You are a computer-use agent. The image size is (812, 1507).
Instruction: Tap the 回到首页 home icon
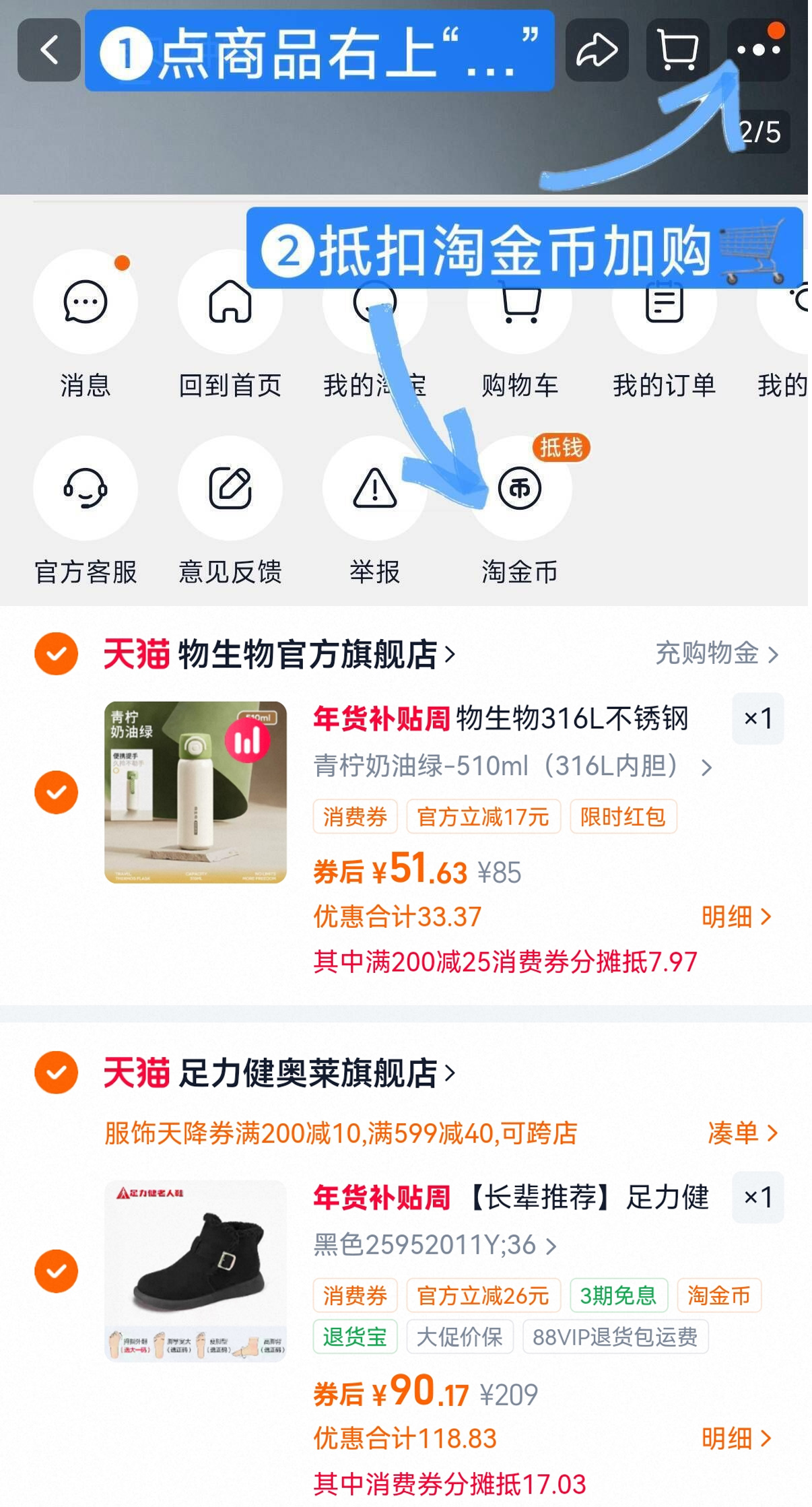(230, 303)
